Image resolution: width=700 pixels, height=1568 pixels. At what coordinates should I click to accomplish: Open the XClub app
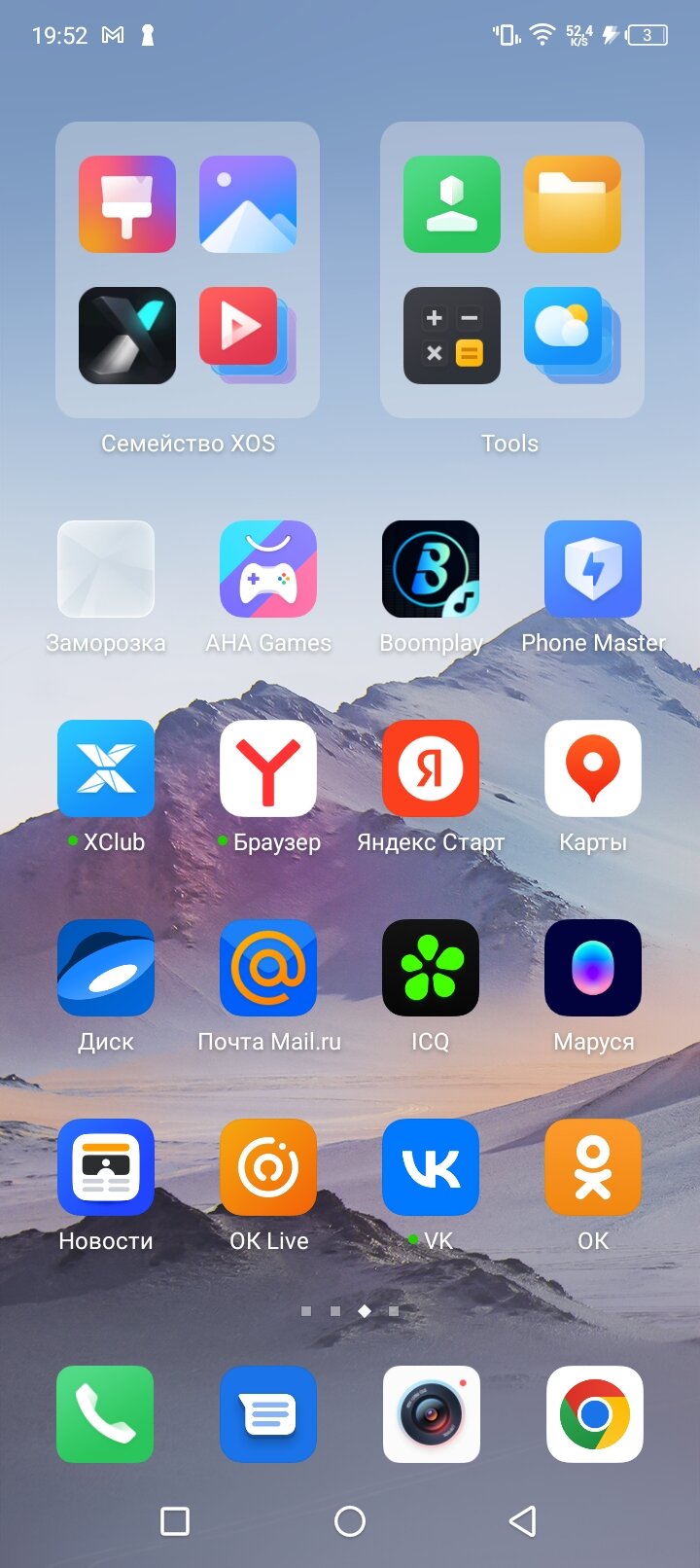tap(106, 768)
